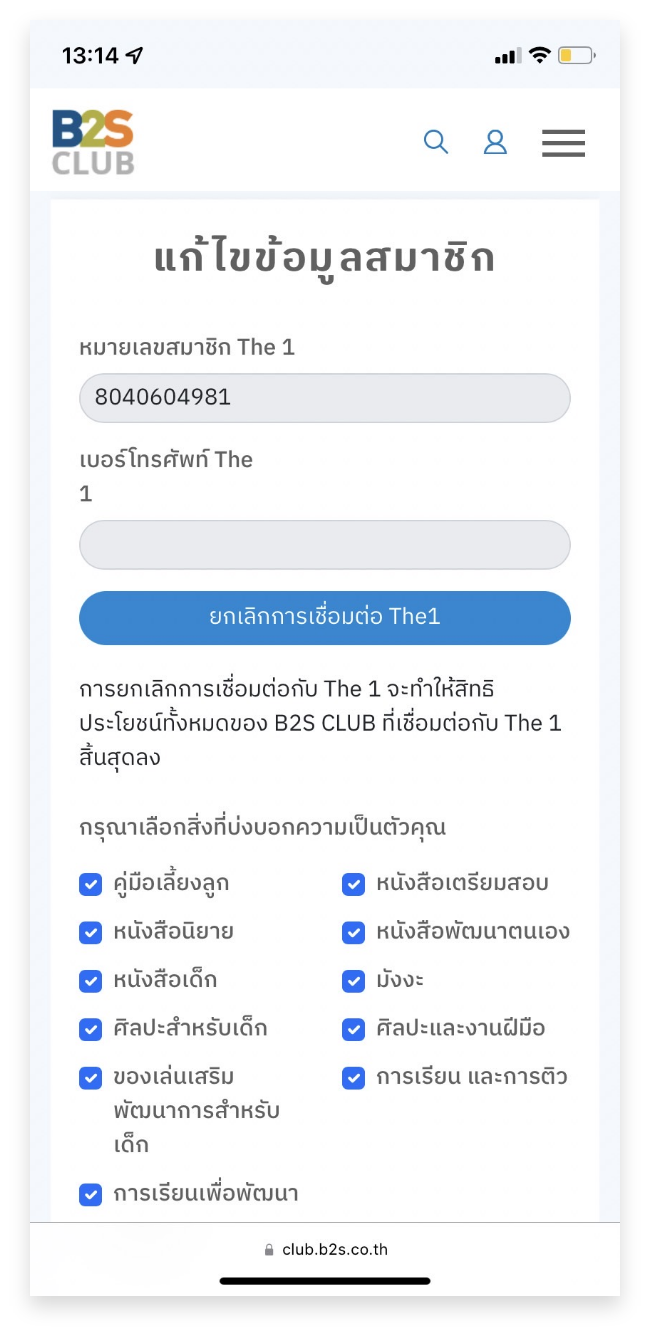Open the search icon in header
650x1336 pixels.
[436, 142]
